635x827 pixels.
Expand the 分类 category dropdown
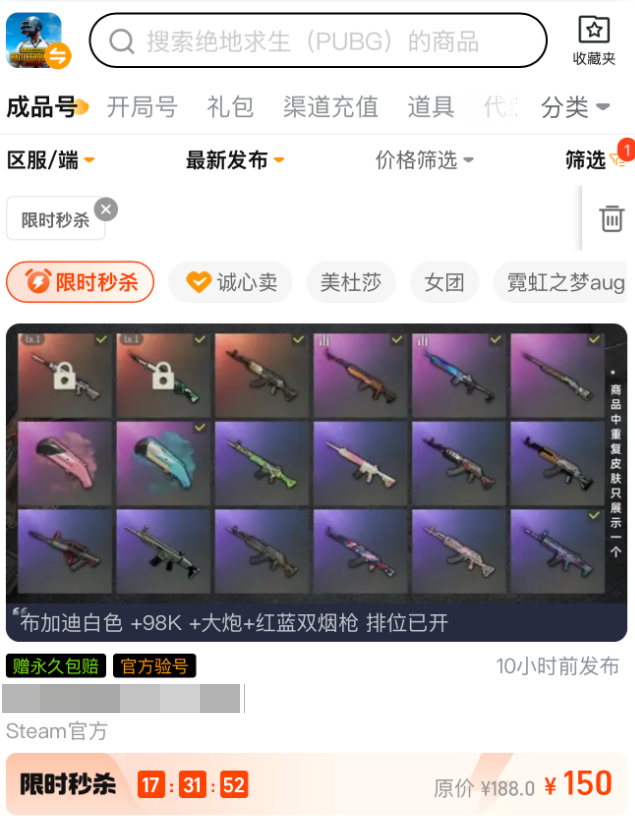click(x=575, y=107)
